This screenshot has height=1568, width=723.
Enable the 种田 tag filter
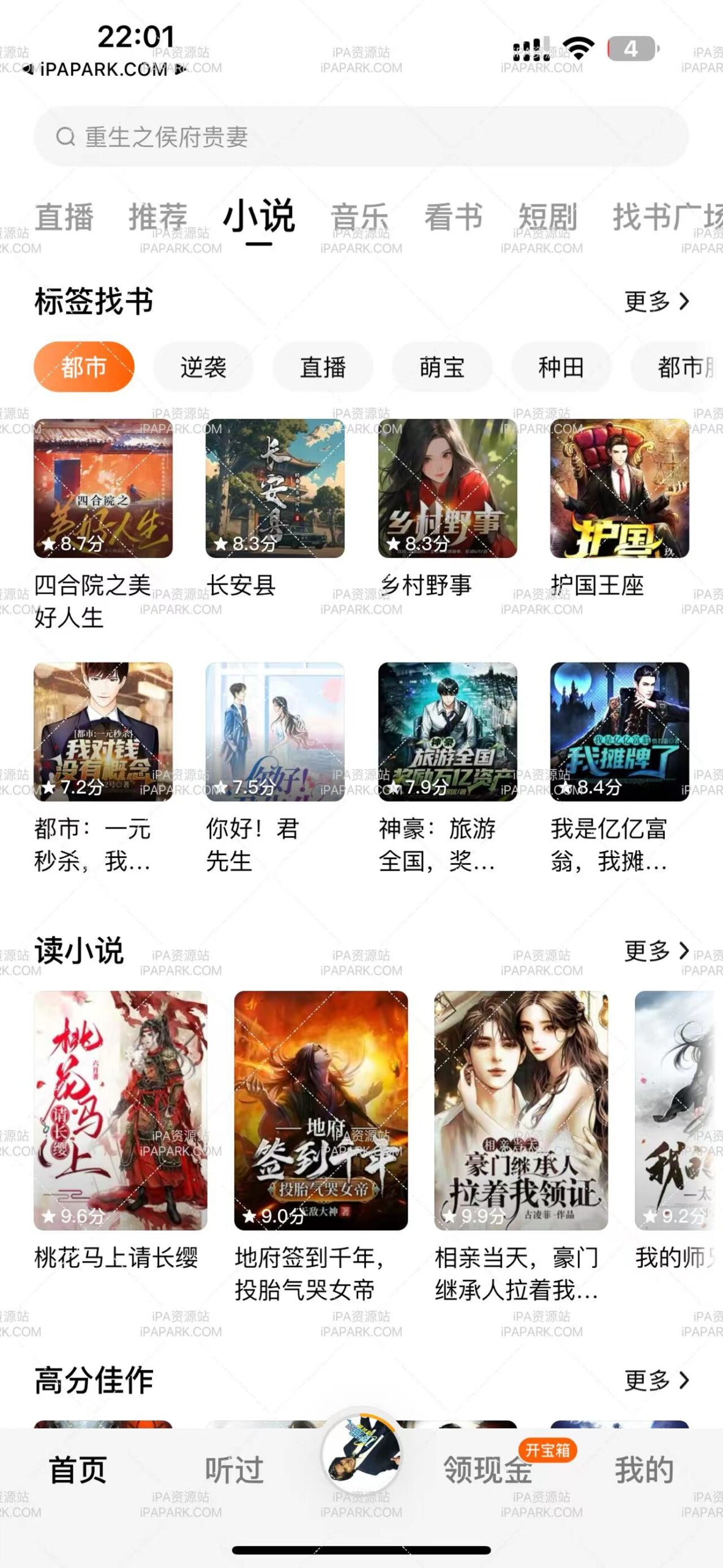pos(562,366)
